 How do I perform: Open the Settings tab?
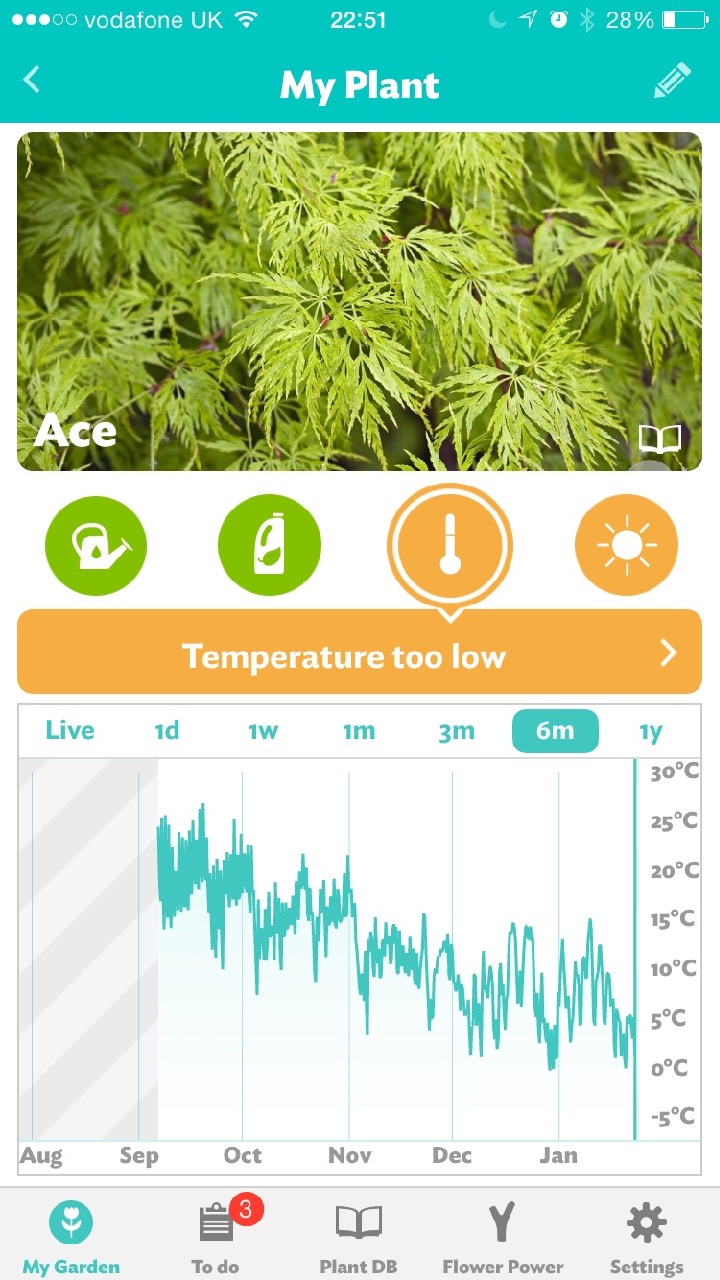pyautogui.click(x=647, y=1238)
